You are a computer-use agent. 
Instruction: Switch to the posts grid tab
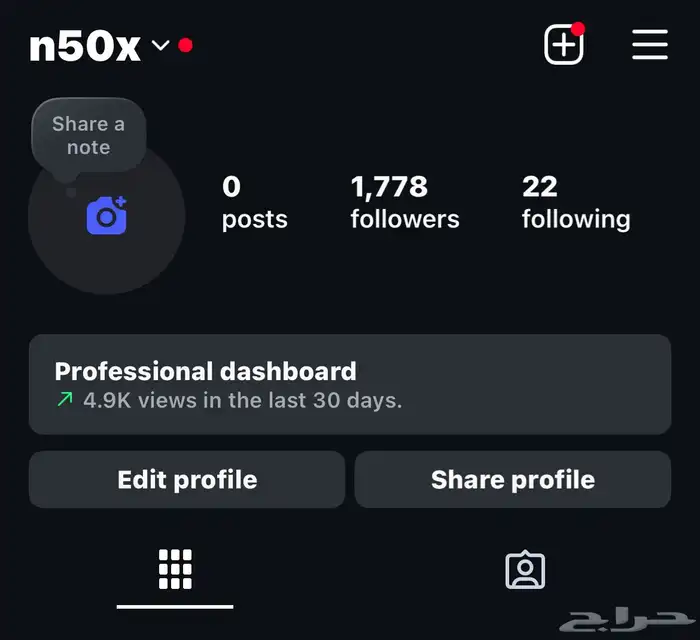(x=175, y=569)
